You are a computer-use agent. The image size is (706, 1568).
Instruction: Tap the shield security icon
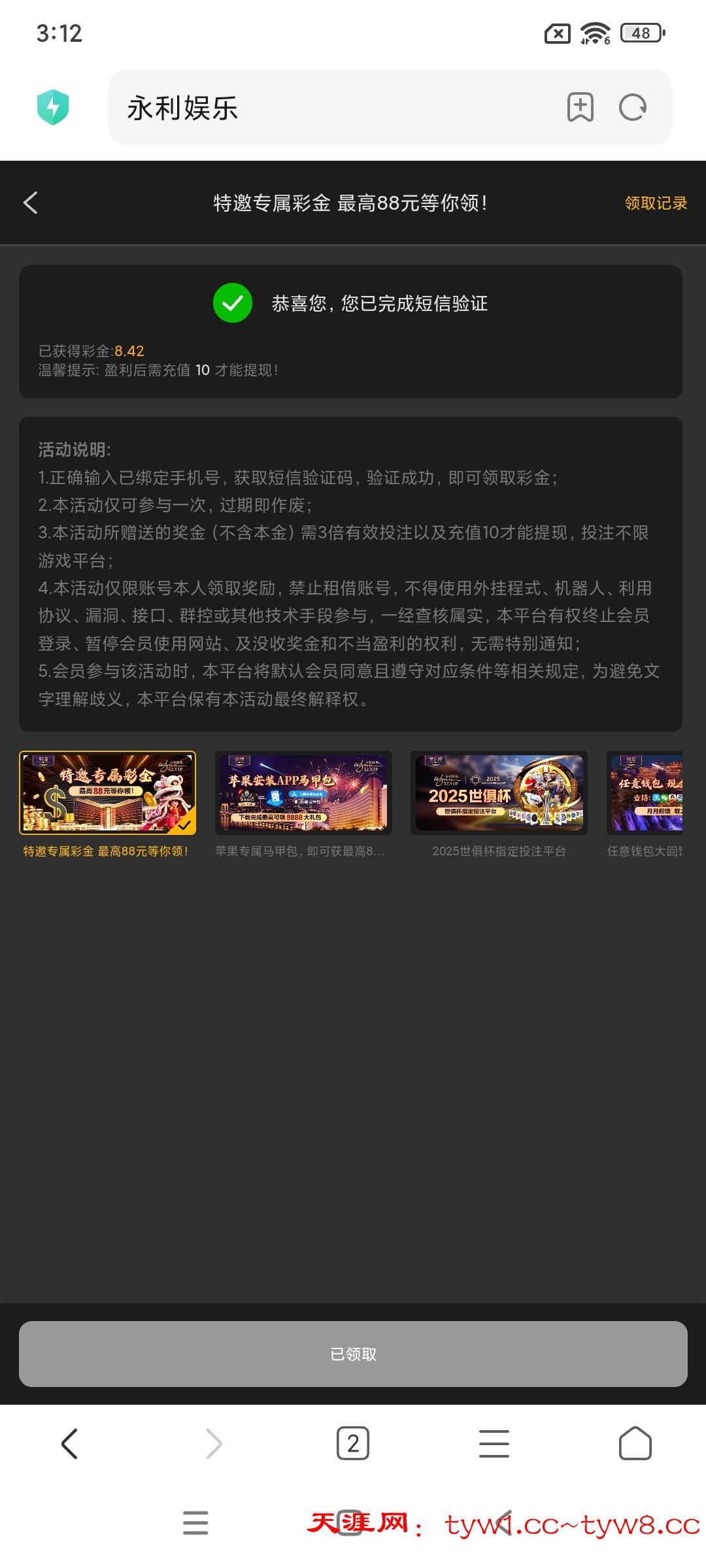53,107
